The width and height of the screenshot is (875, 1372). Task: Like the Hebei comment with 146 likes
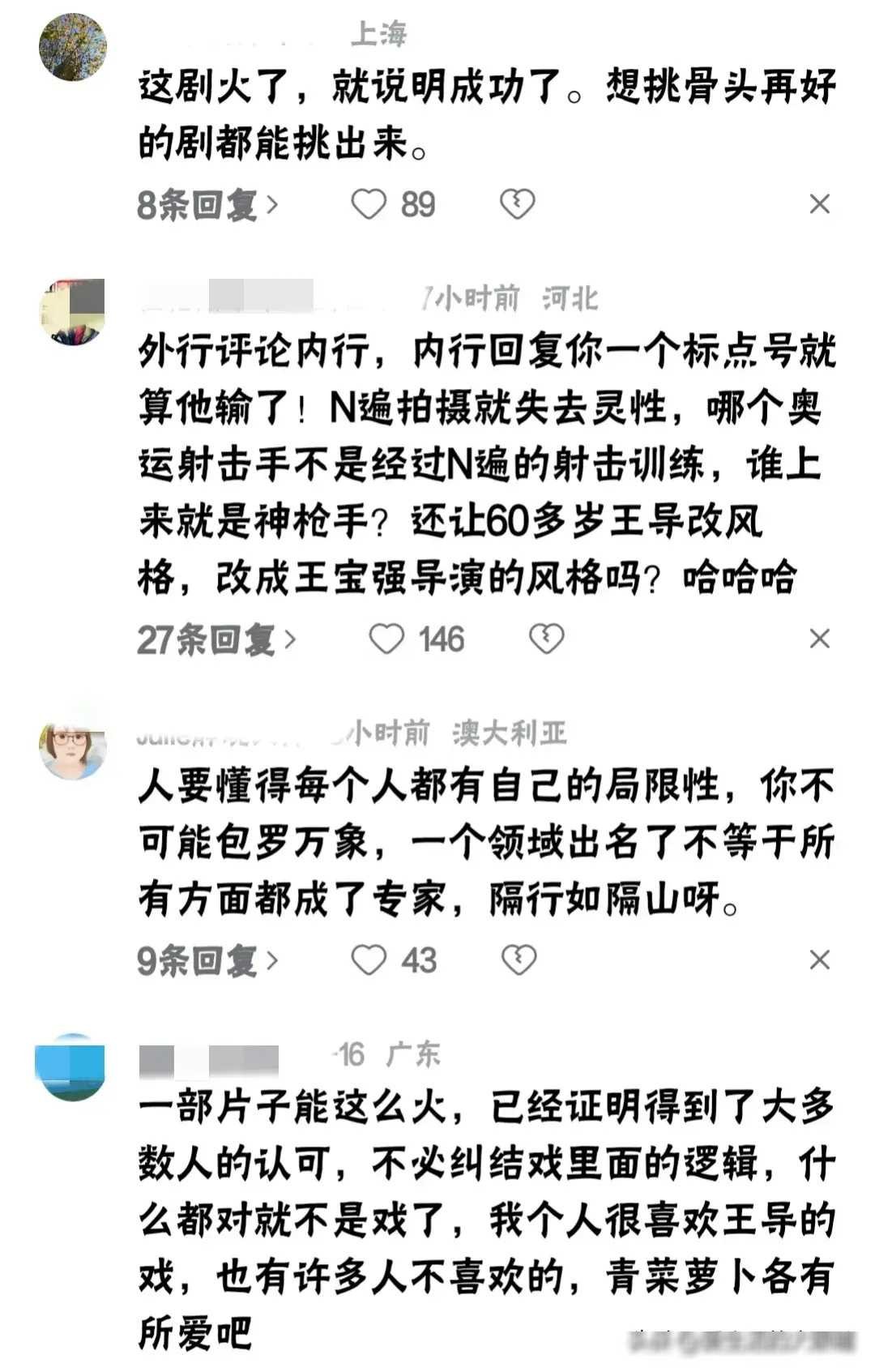click(386, 640)
